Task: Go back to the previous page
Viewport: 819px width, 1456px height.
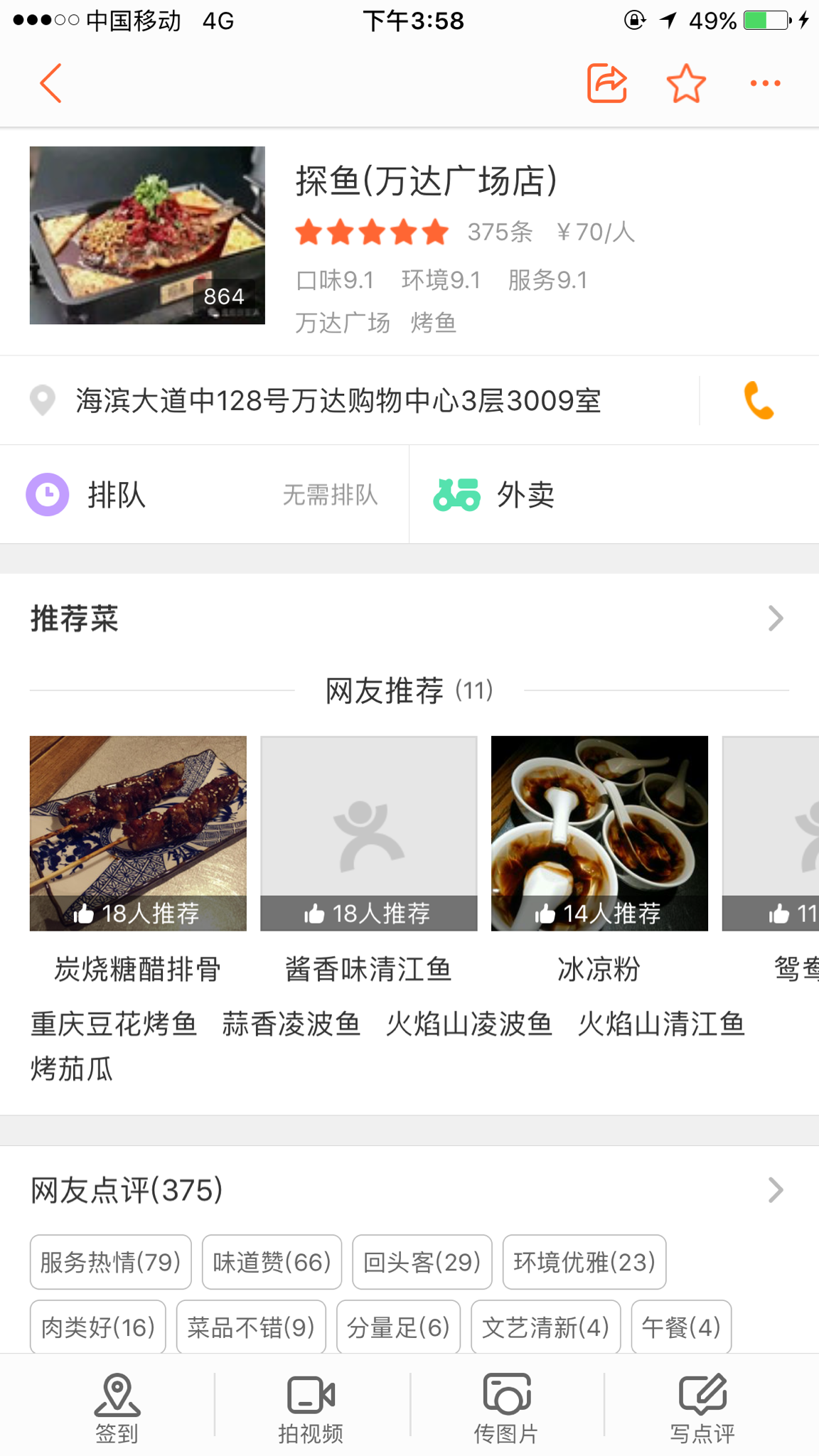Action: tap(51, 83)
